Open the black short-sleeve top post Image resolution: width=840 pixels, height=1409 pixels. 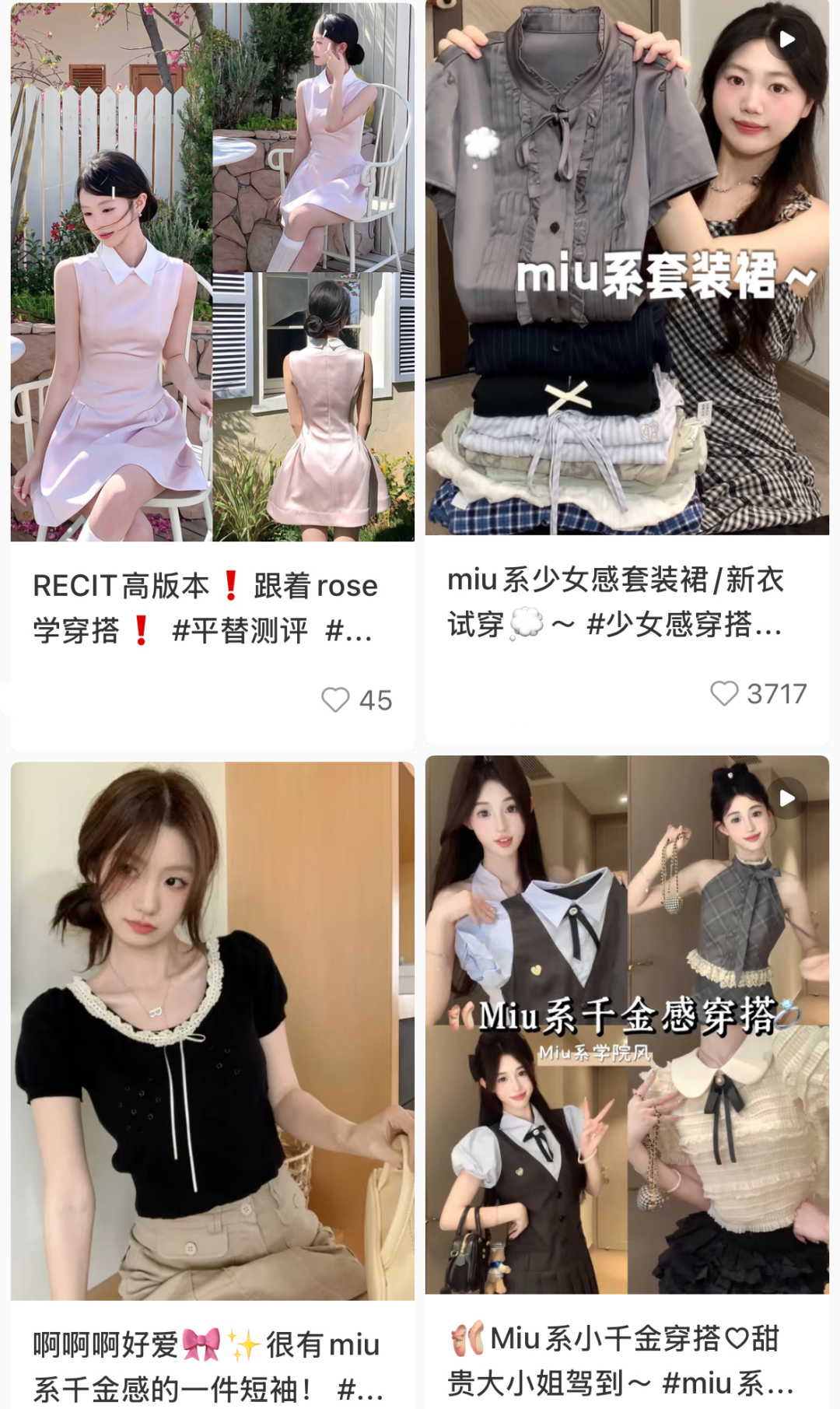pyautogui.click(x=212, y=1031)
